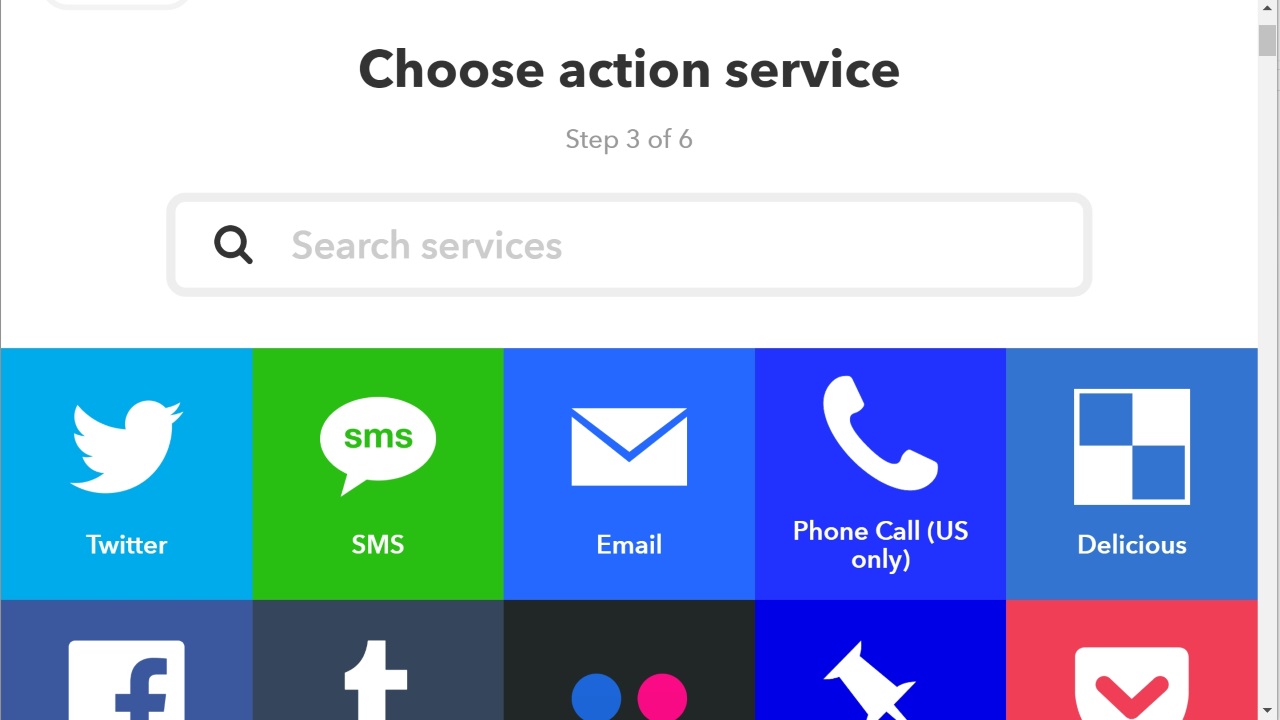Viewport: 1280px width, 720px height.
Task: Open the Delicious service tile
Action: (x=1131, y=473)
